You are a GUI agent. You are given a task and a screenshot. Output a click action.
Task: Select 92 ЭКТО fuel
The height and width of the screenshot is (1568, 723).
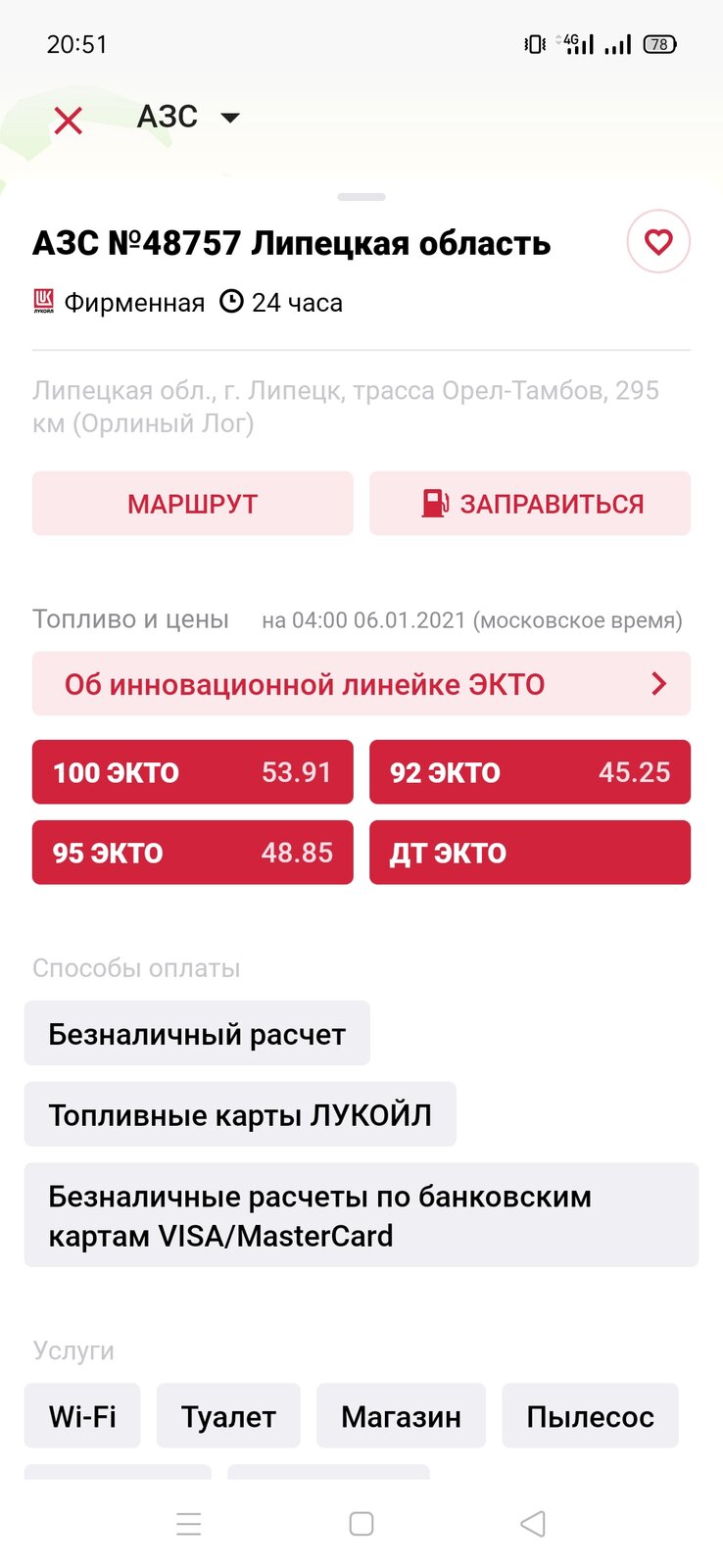tap(530, 772)
